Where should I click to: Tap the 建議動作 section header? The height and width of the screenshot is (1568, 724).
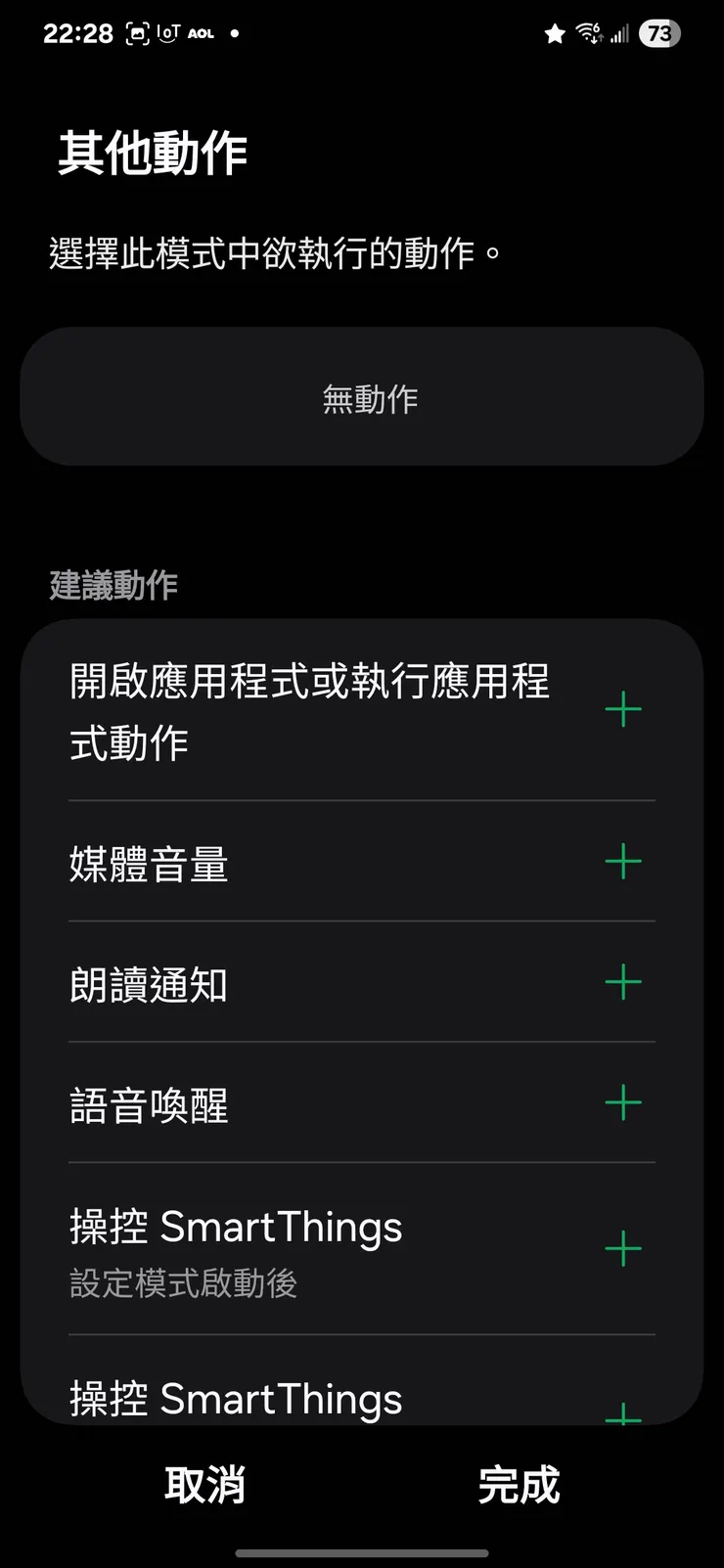113,586
